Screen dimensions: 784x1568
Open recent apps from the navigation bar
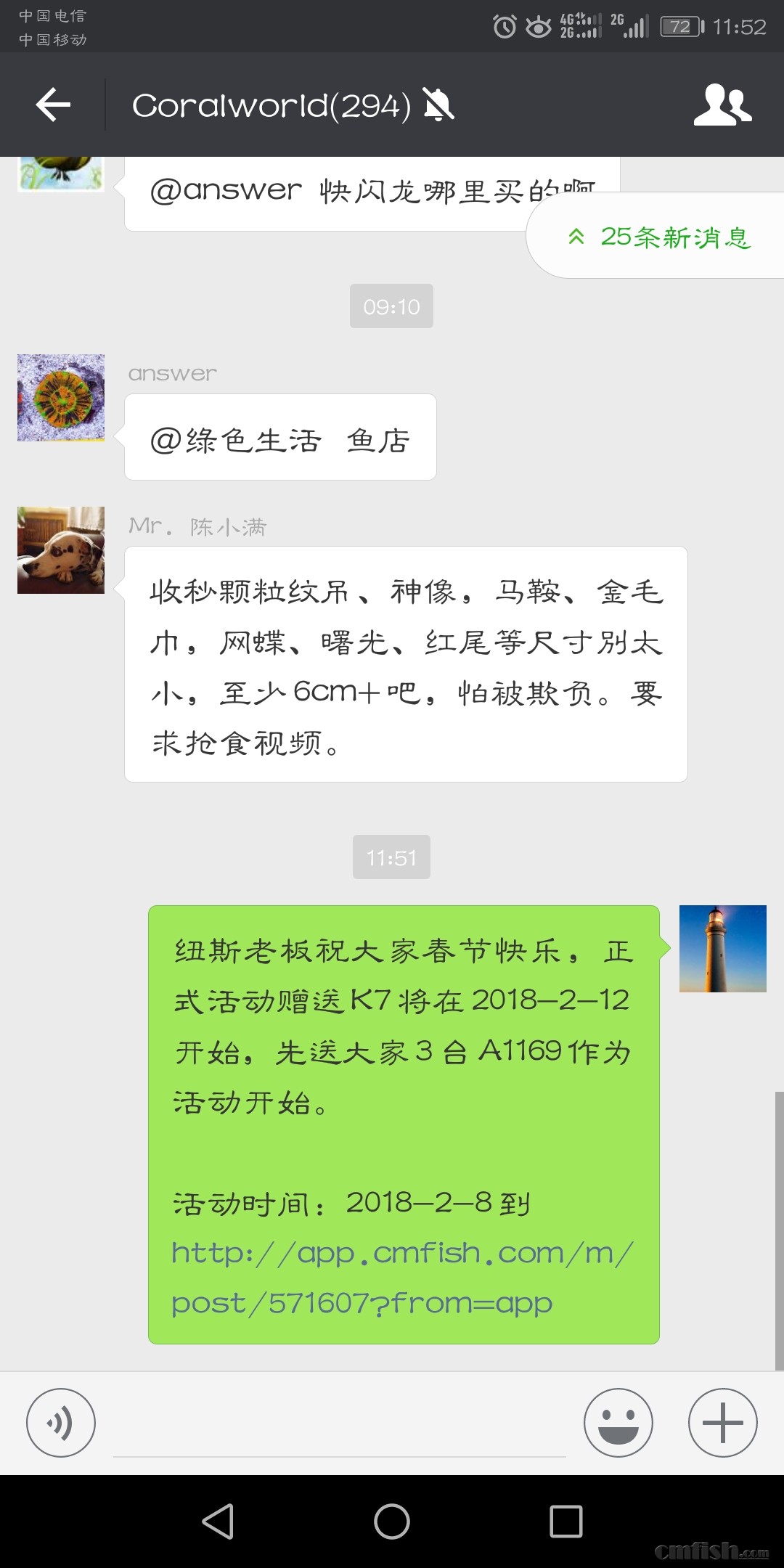(x=565, y=1522)
